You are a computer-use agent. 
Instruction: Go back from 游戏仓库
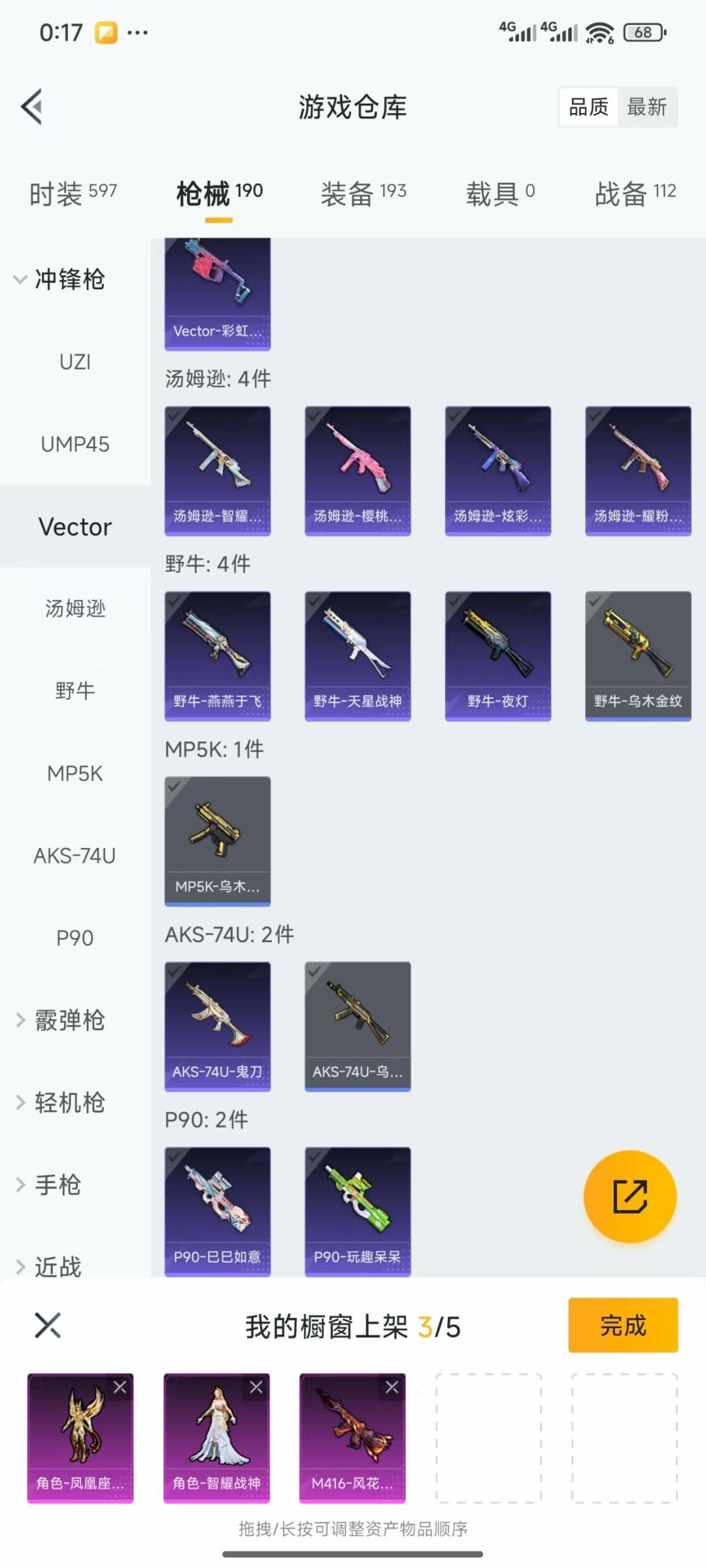pos(33,106)
